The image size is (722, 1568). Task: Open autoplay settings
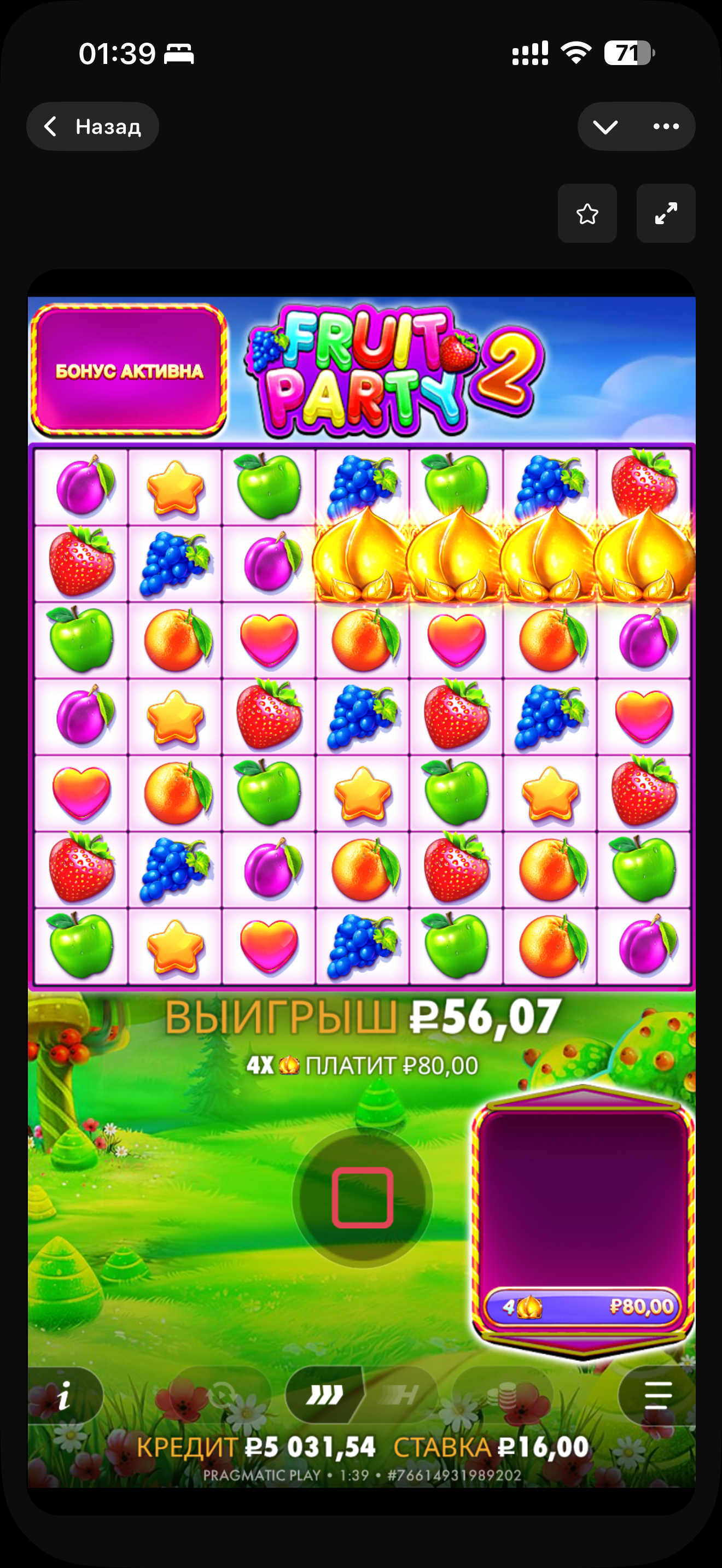pyautogui.click(x=222, y=1395)
